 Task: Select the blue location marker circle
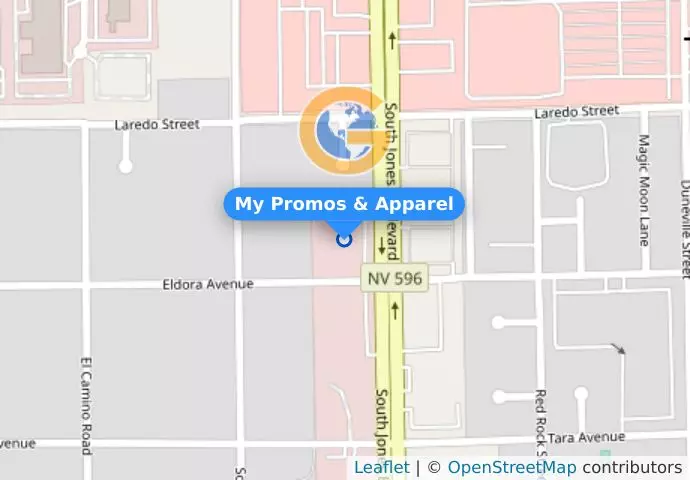point(345,239)
